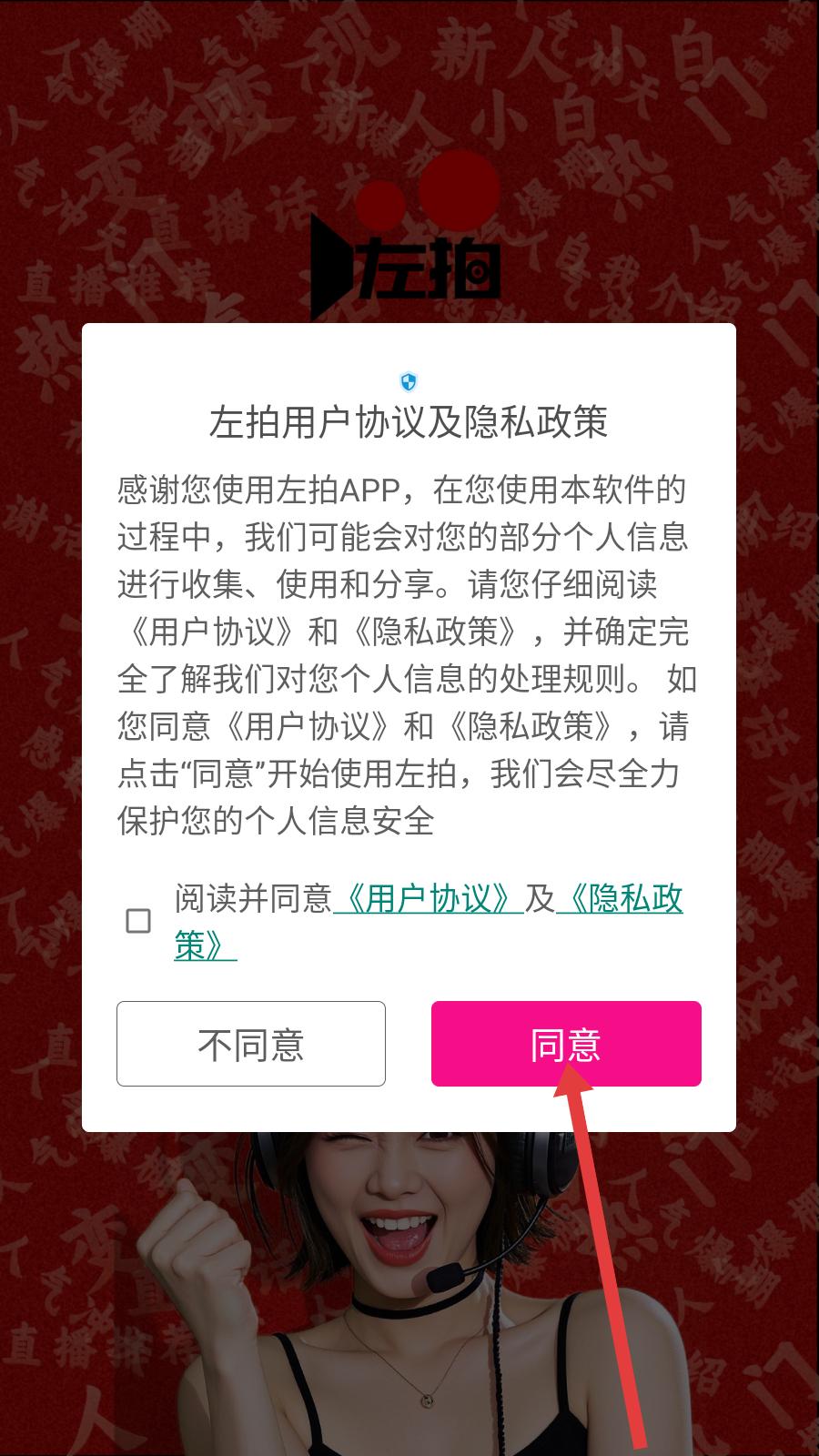Open the underlined《隐私政策》link
The width and height of the screenshot is (819, 1456).
point(620,898)
